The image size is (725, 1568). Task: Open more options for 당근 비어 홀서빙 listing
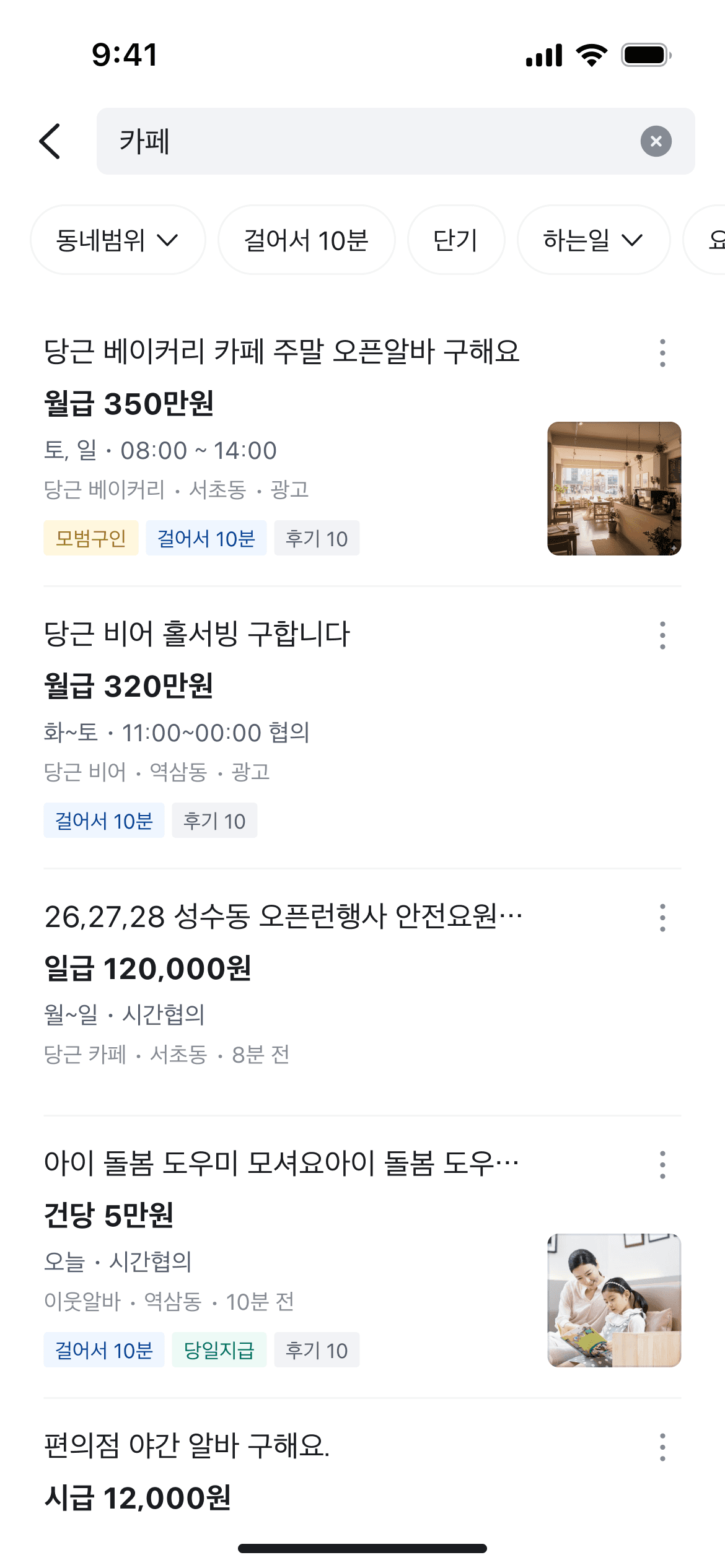(662, 635)
